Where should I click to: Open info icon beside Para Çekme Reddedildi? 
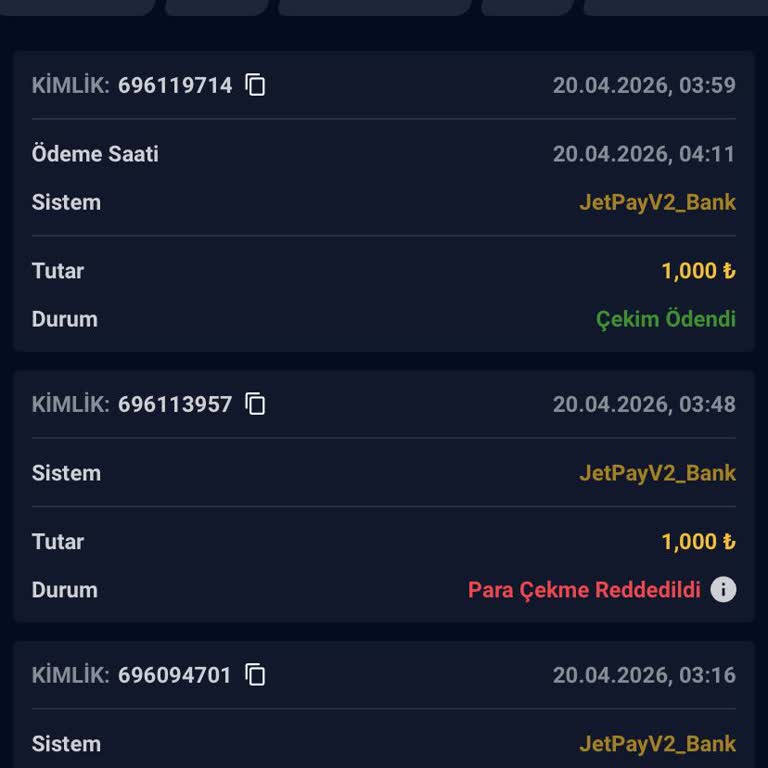click(x=723, y=590)
